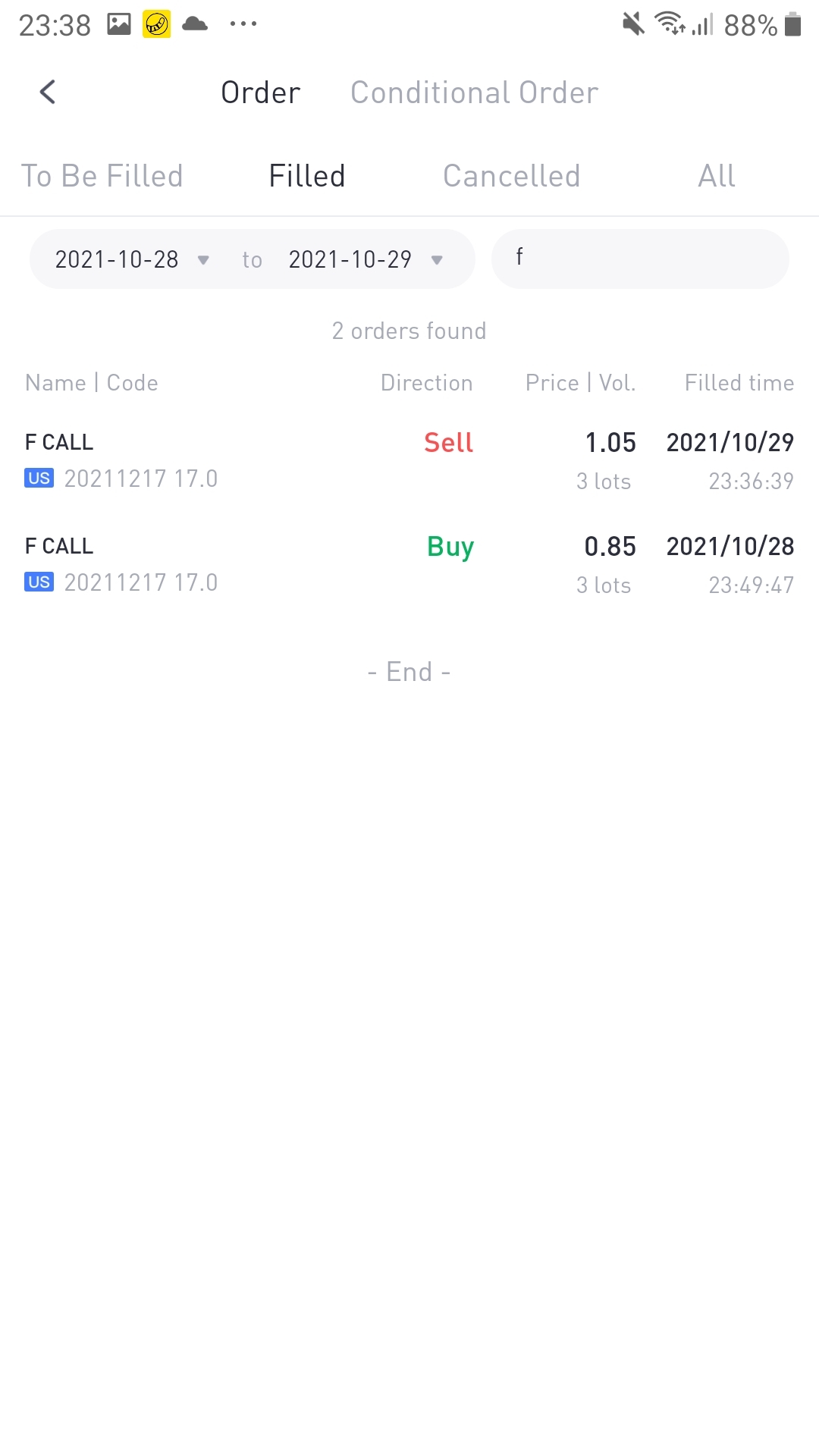Select the Order tab
The height and width of the screenshot is (1456, 819).
261,93
